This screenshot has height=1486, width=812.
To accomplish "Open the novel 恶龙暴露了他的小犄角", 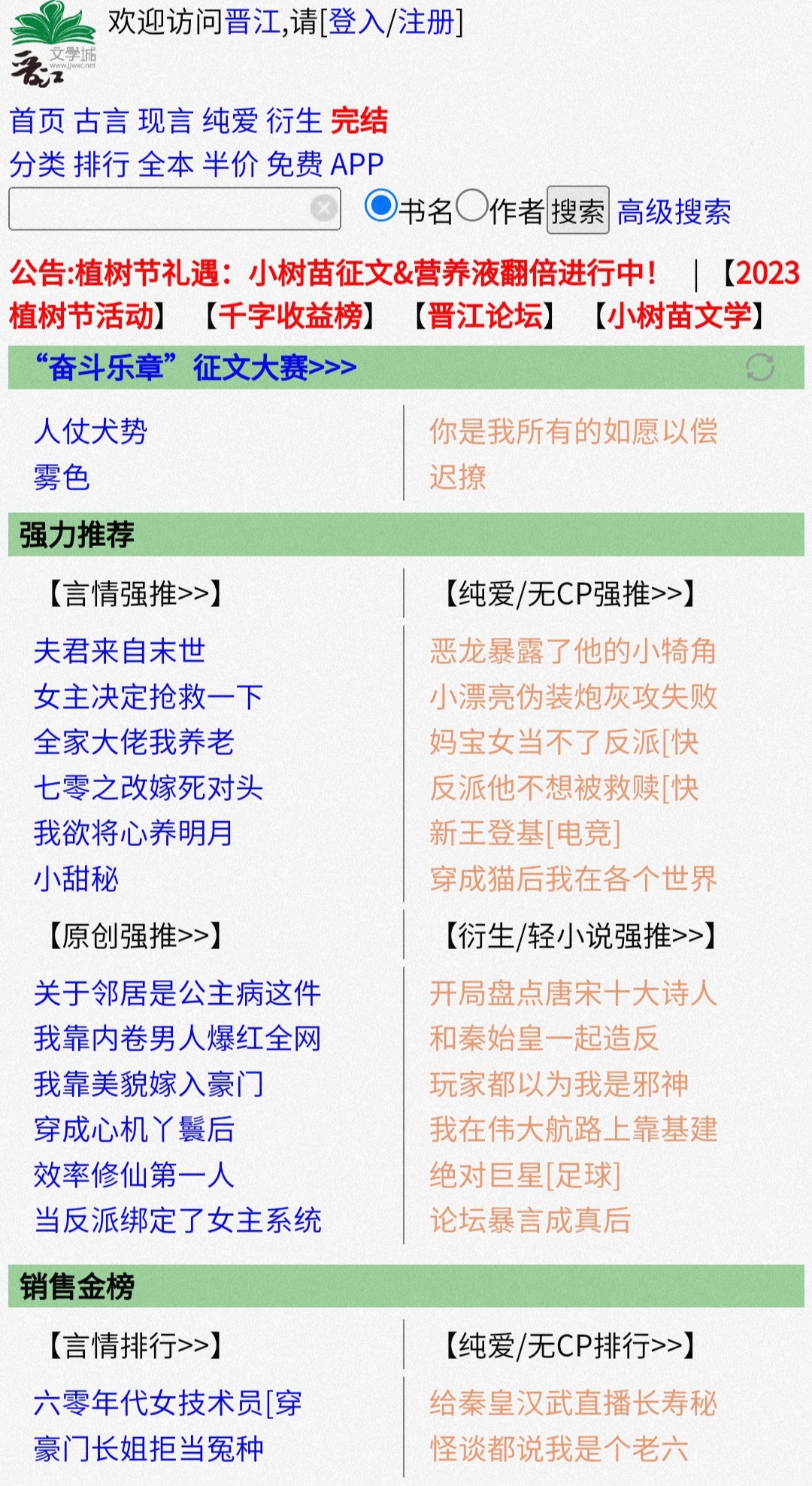I will coord(573,651).
